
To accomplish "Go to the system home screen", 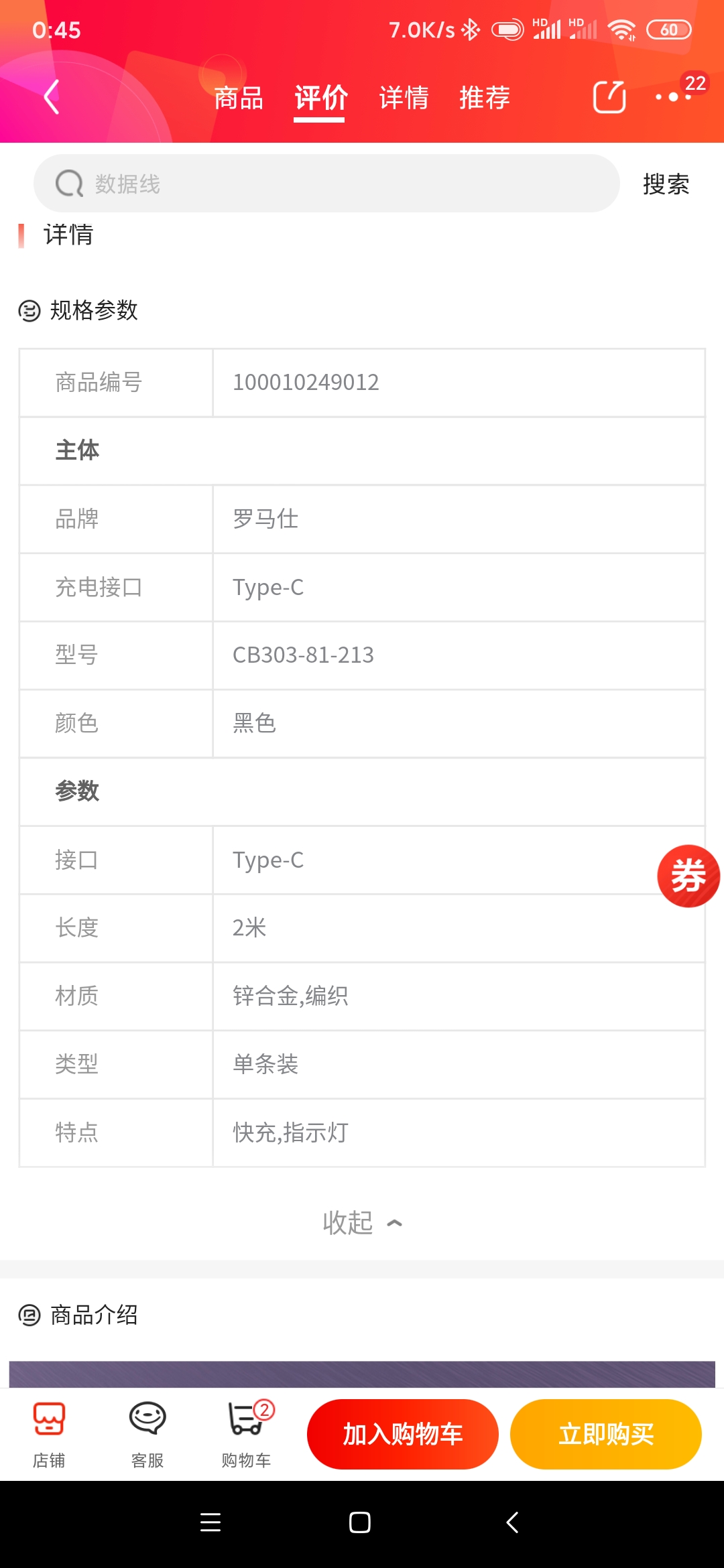I will tap(360, 1522).
